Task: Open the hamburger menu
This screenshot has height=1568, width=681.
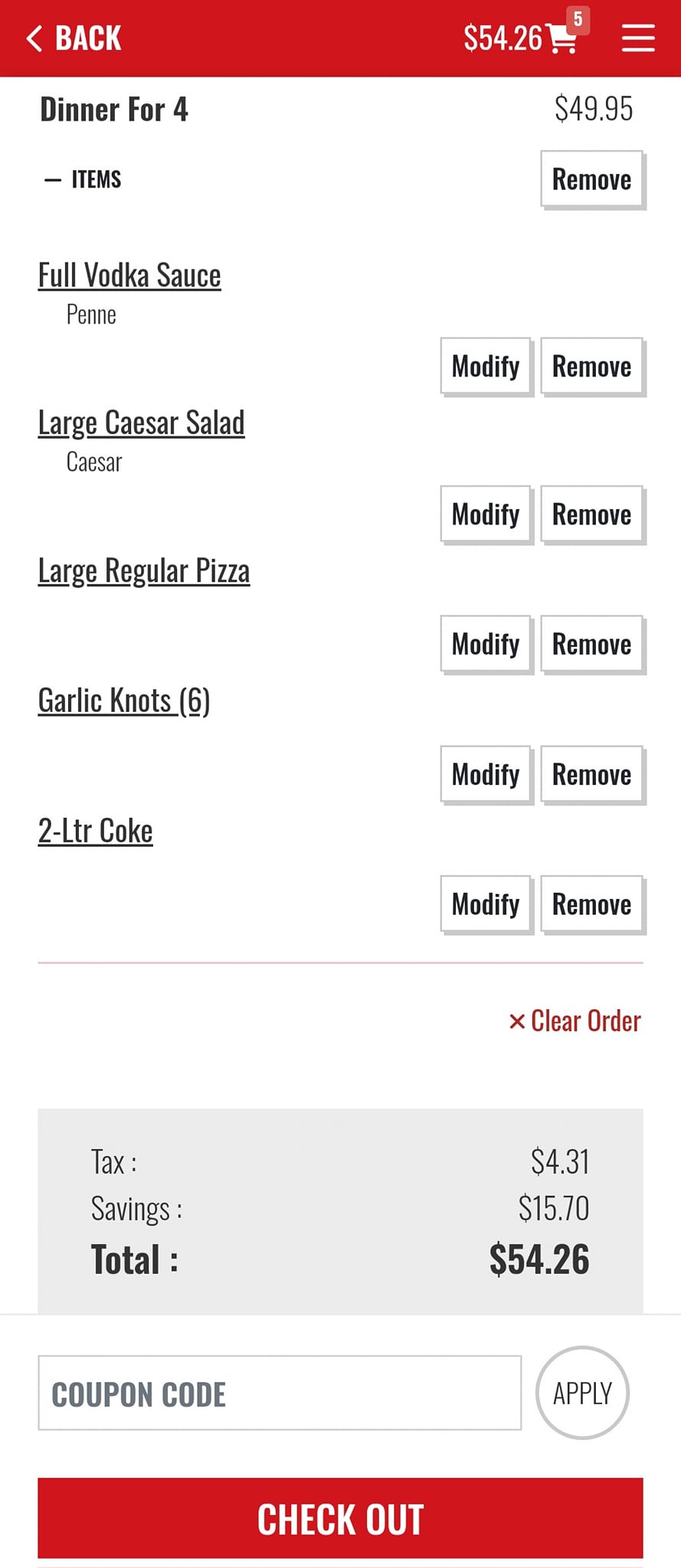Action: [x=637, y=38]
